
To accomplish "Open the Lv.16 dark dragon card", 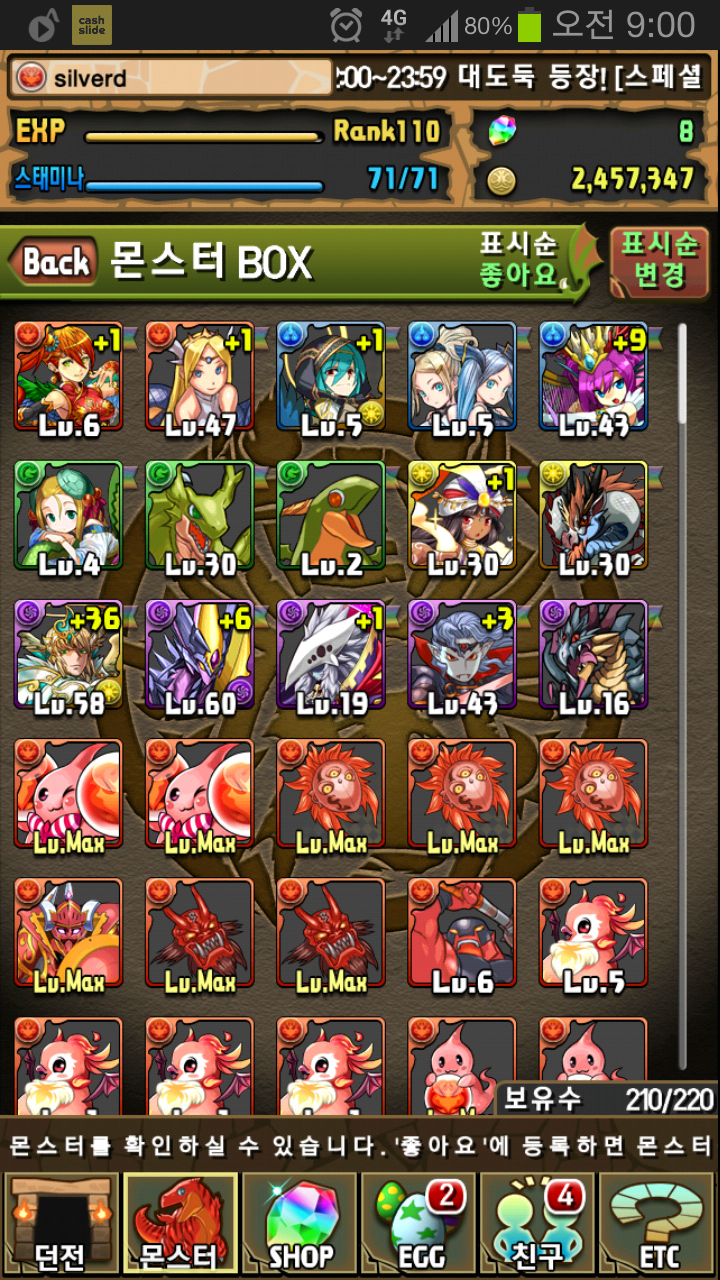I will click(x=593, y=654).
